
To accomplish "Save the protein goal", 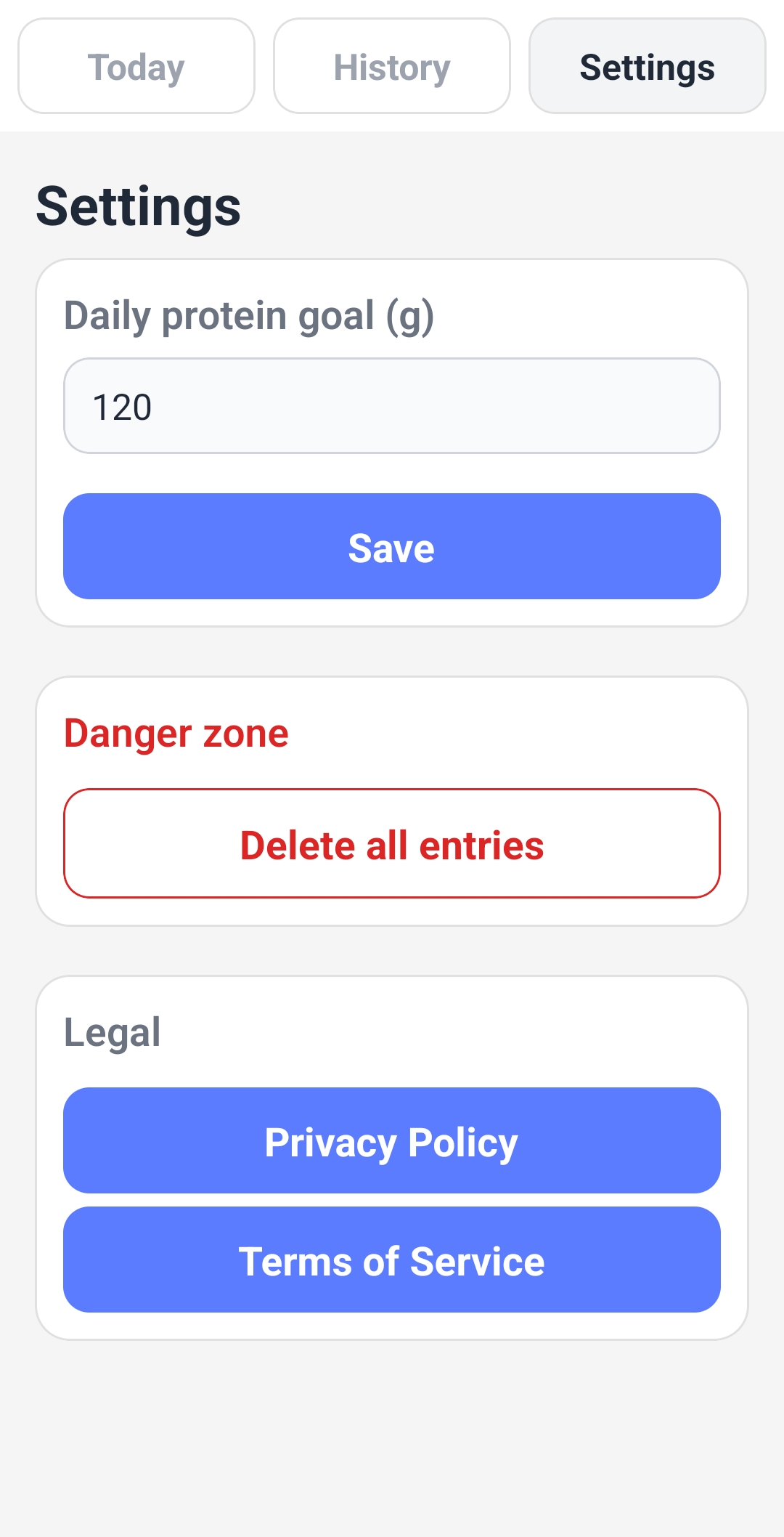I will (392, 546).
